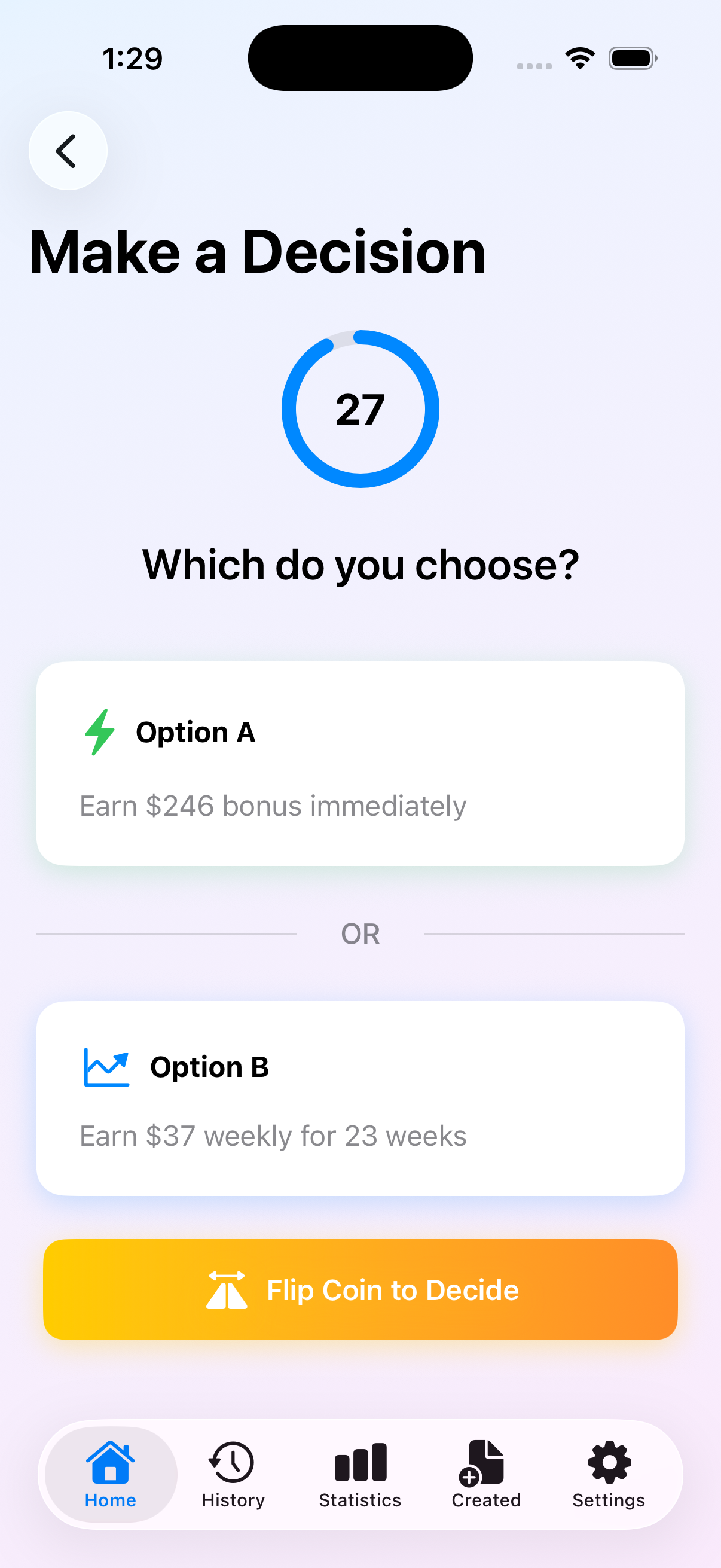Click the scale icon inside Flip Coin button
The image size is (721, 1568).
click(x=227, y=1290)
